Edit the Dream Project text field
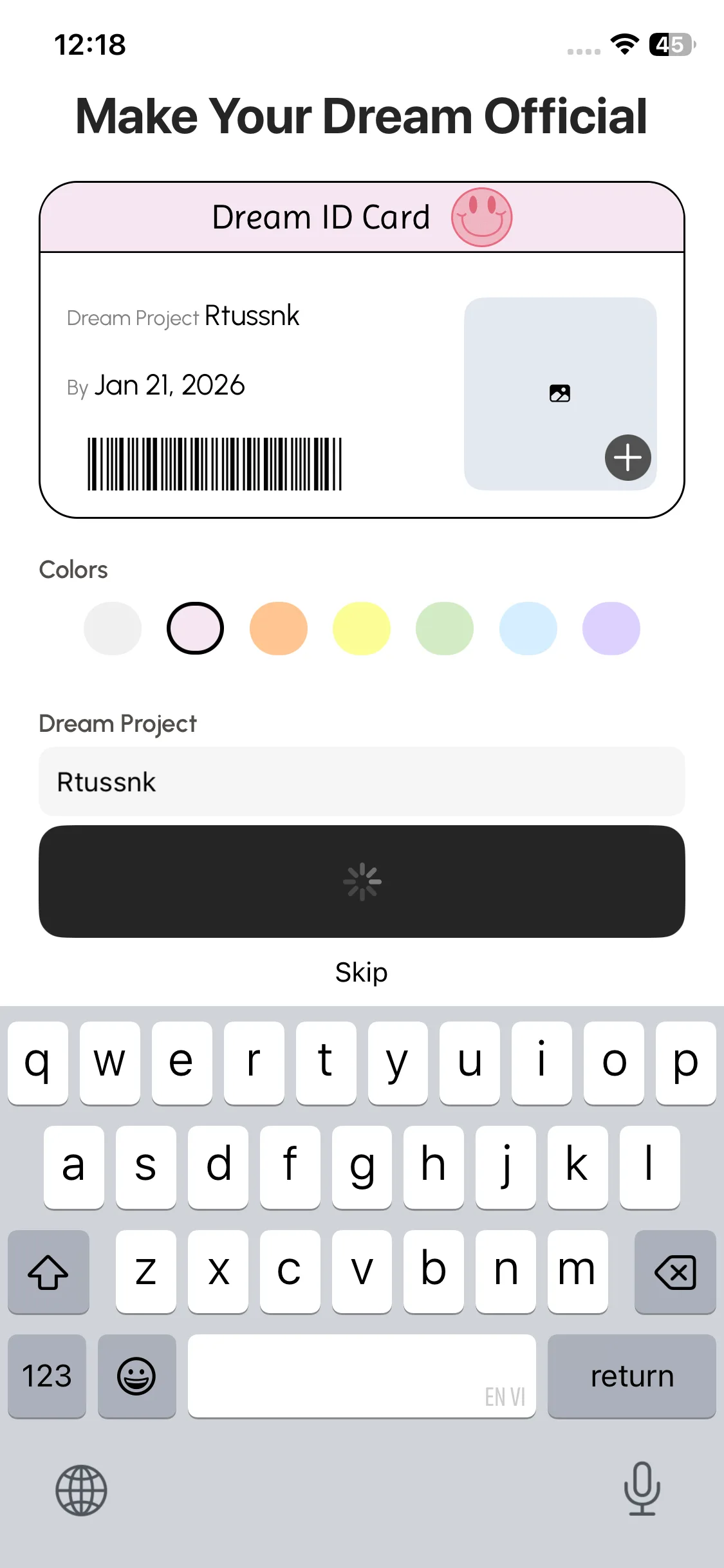The width and height of the screenshot is (724, 1568). coord(362,782)
